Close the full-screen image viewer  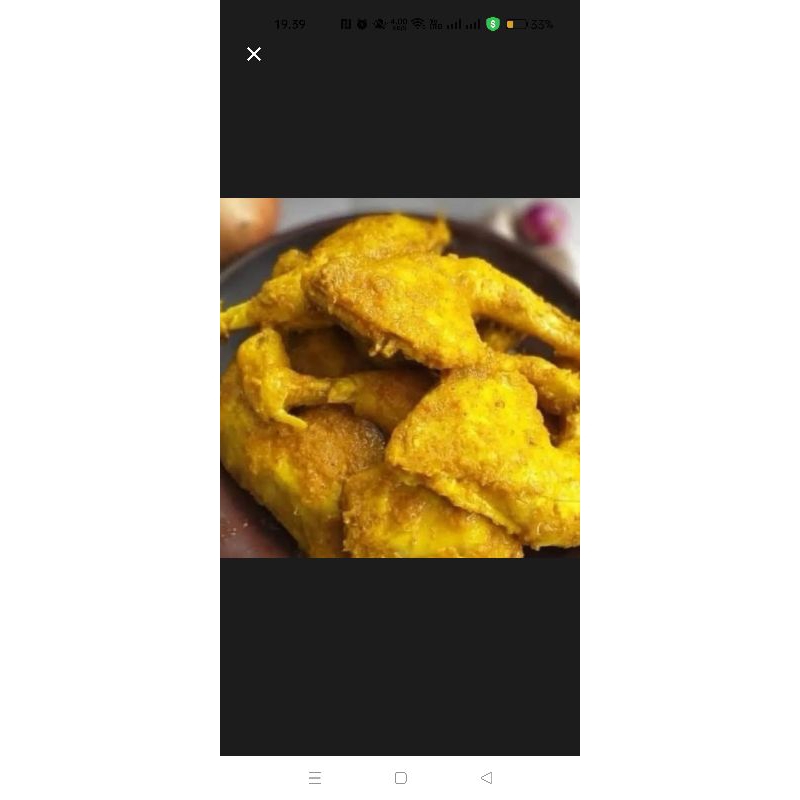254,54
